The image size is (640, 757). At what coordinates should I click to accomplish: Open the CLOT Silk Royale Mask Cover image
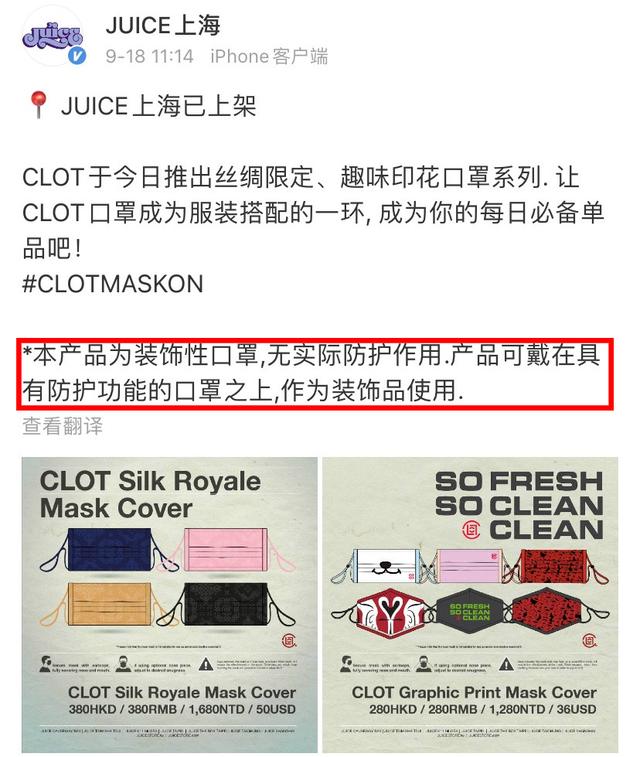168,594
